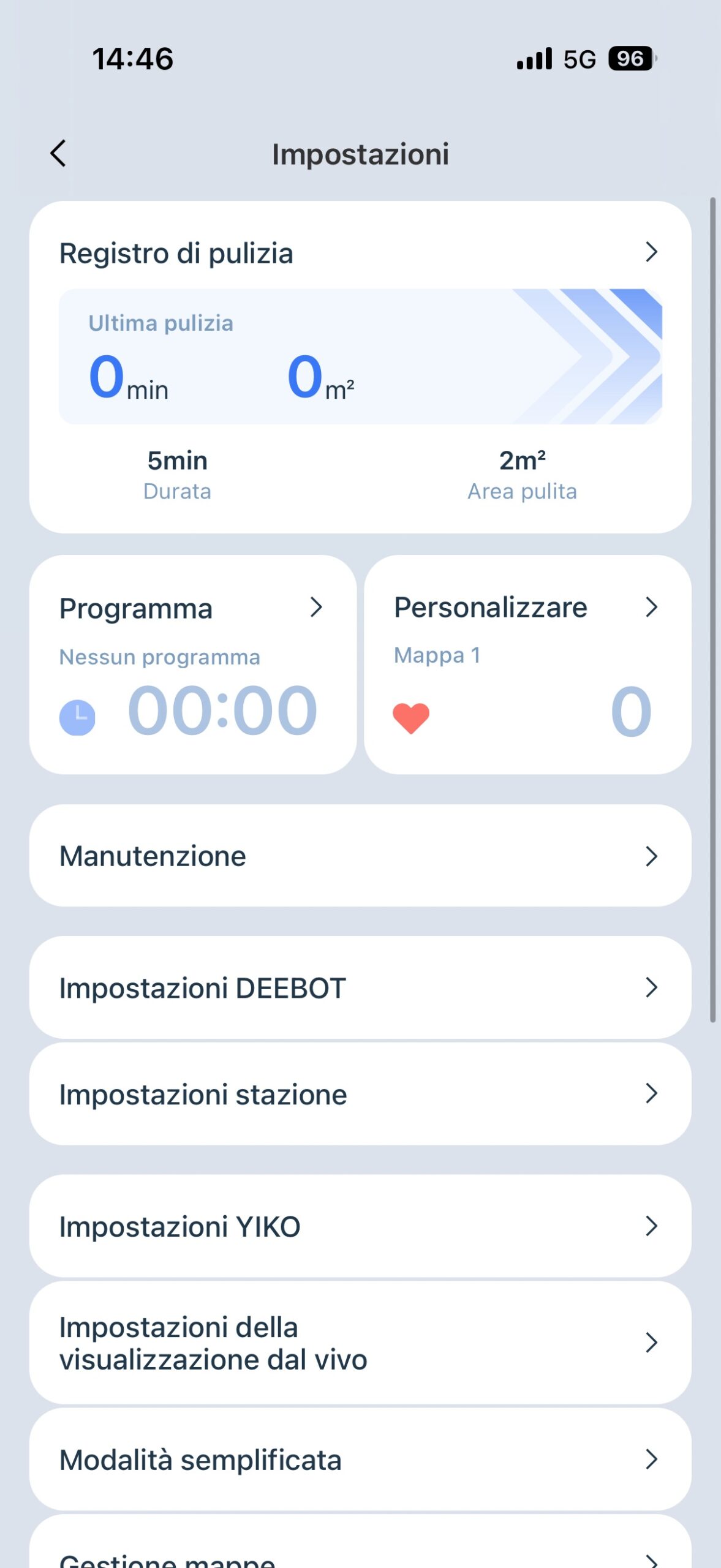This screenshot has width=721, height=1568.
Task: Open Impostazioni YIKO
Action: click(360, 1226)
